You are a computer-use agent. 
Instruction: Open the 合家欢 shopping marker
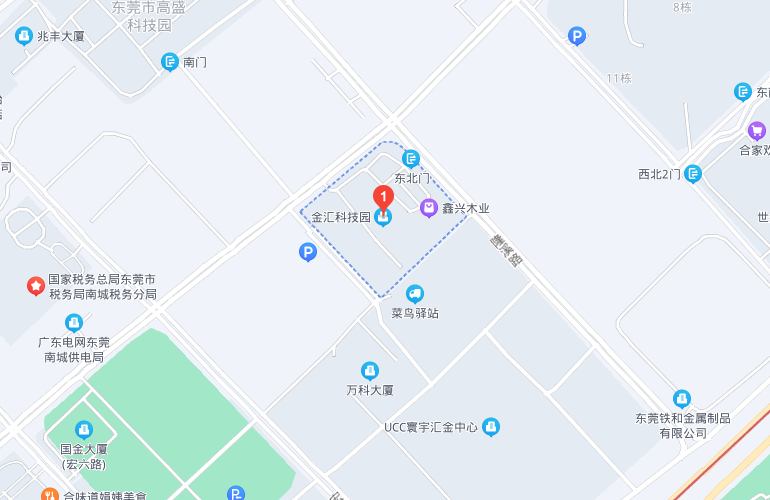coord(756,131)
